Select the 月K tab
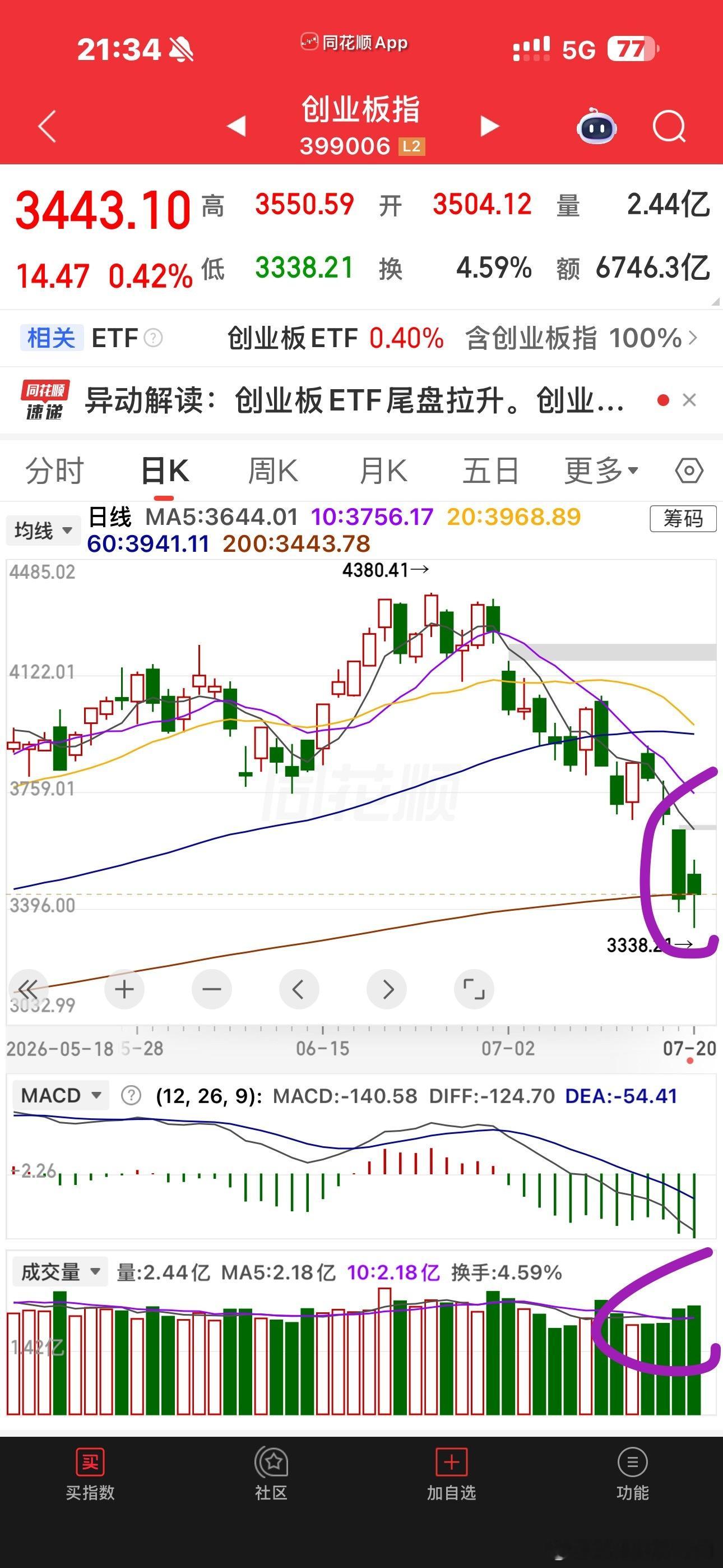Viewport: 723px width, 1568px height. (383, 471)
